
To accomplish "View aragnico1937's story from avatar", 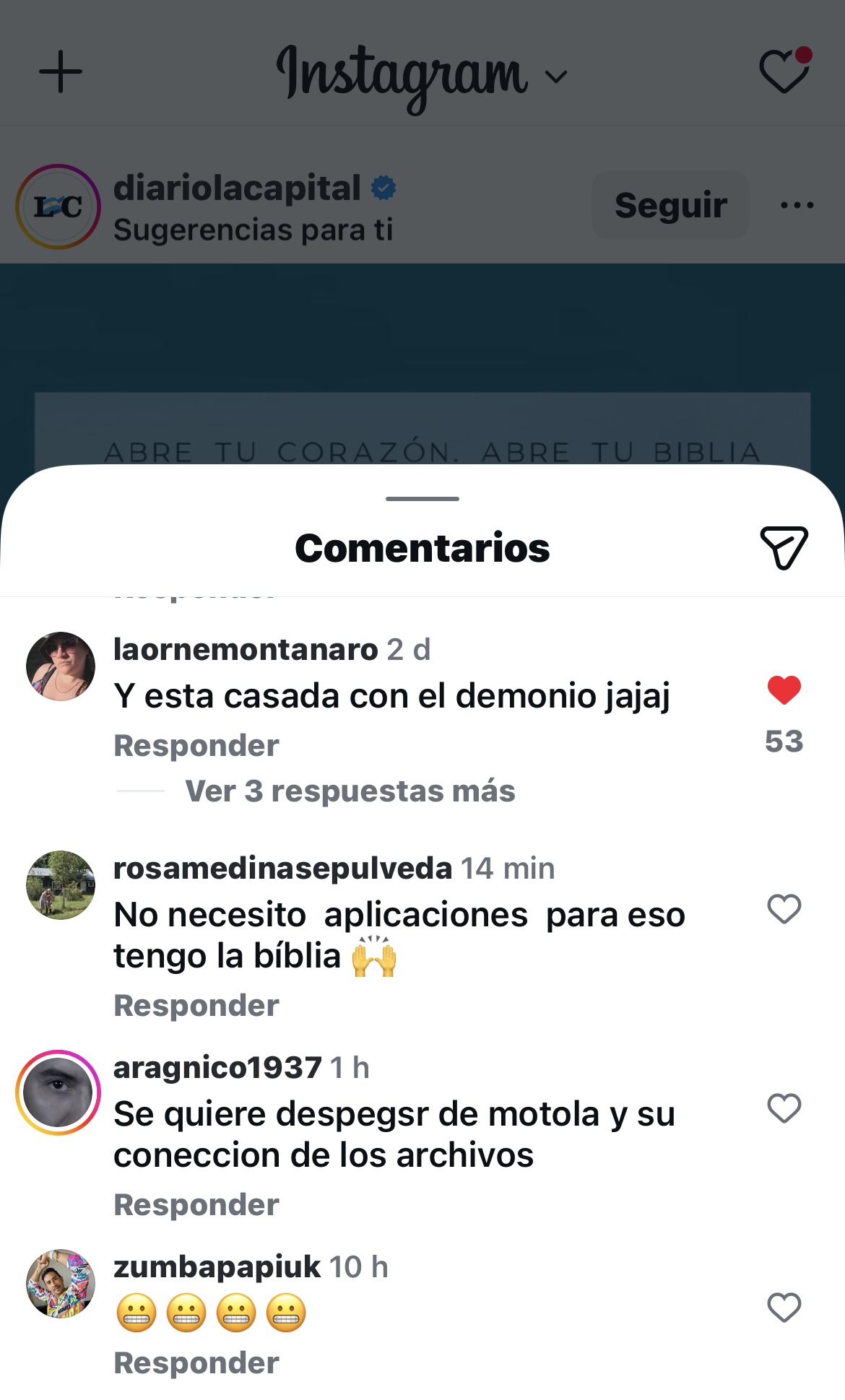I will click(x=58, y=1092).
